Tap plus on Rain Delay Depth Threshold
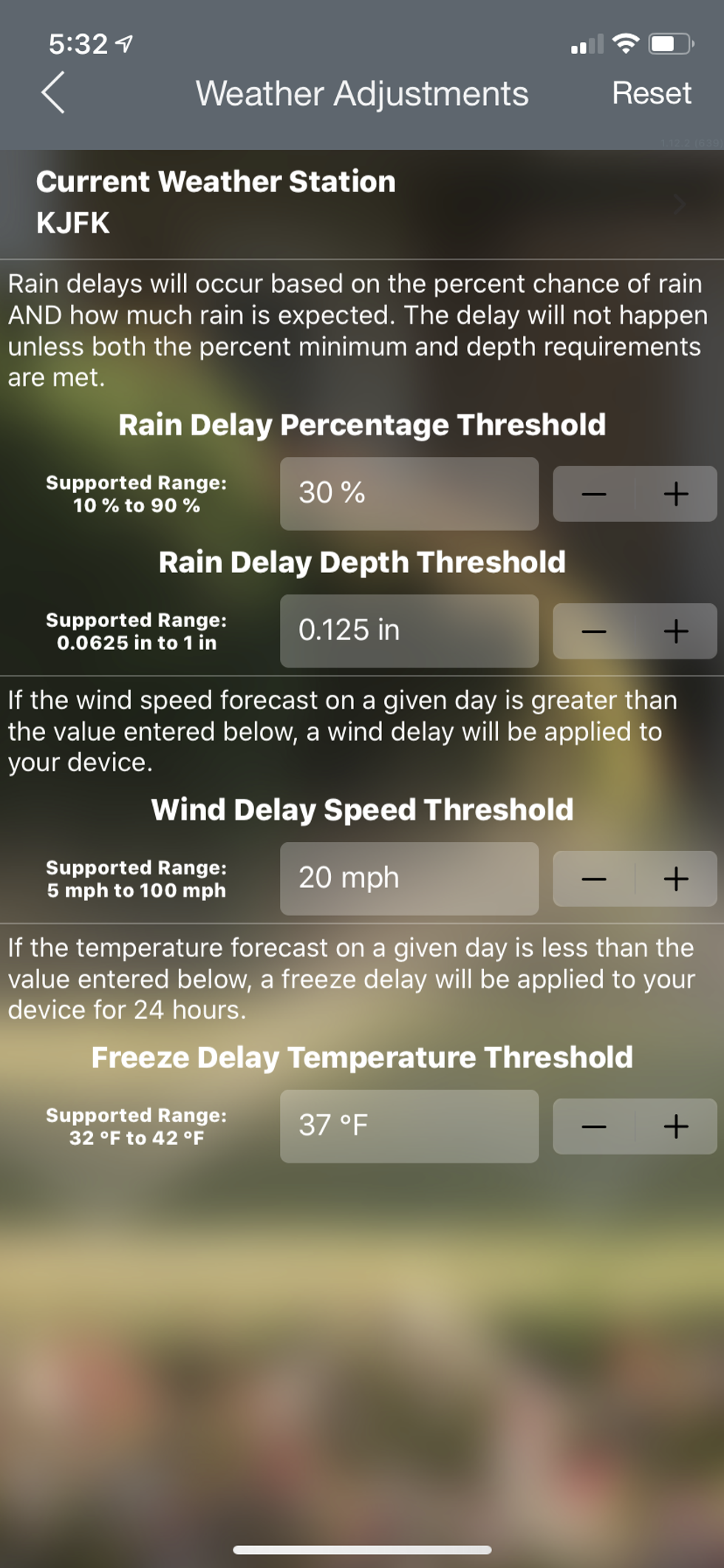 [677, 631]
